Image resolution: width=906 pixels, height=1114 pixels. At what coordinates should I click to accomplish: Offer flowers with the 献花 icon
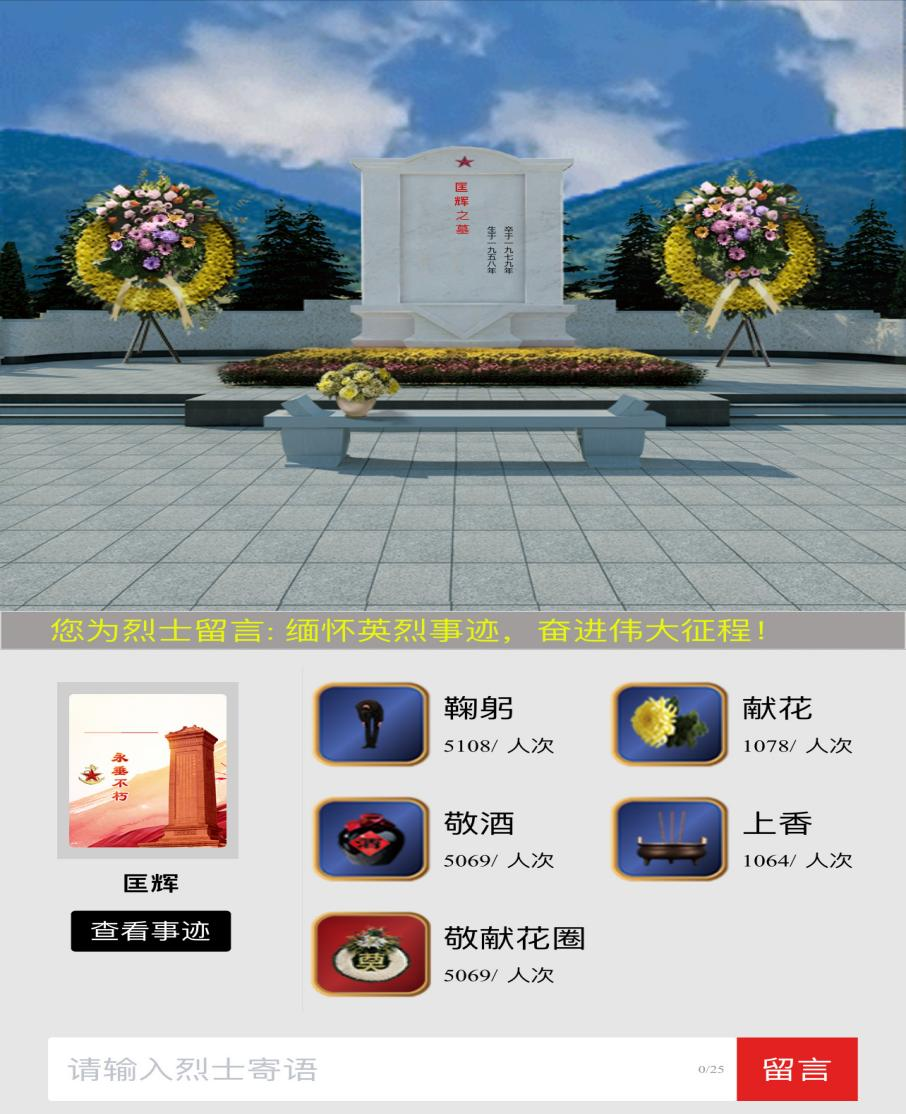[669, 724]
